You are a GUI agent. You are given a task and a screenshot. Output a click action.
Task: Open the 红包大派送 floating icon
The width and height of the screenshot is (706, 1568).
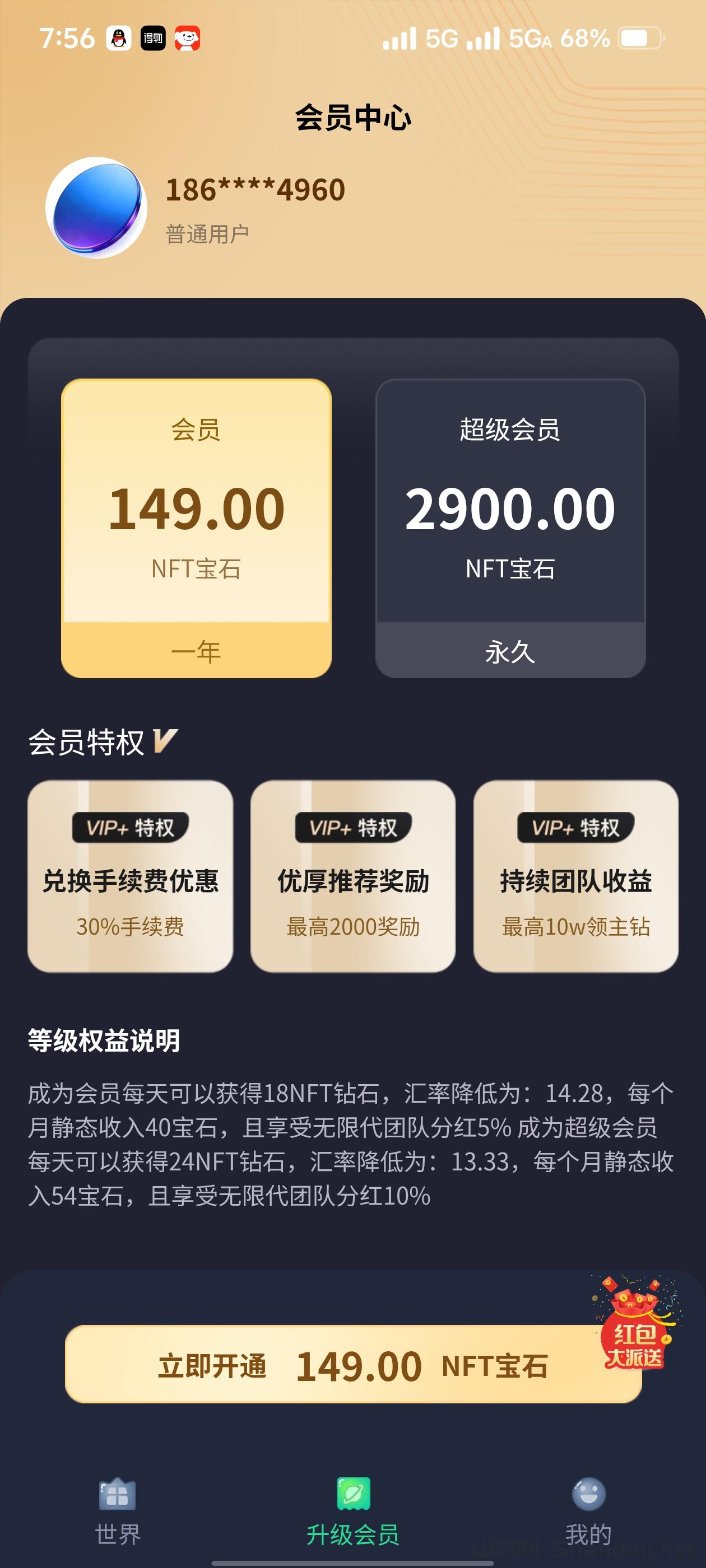[x=635, y=1323]
